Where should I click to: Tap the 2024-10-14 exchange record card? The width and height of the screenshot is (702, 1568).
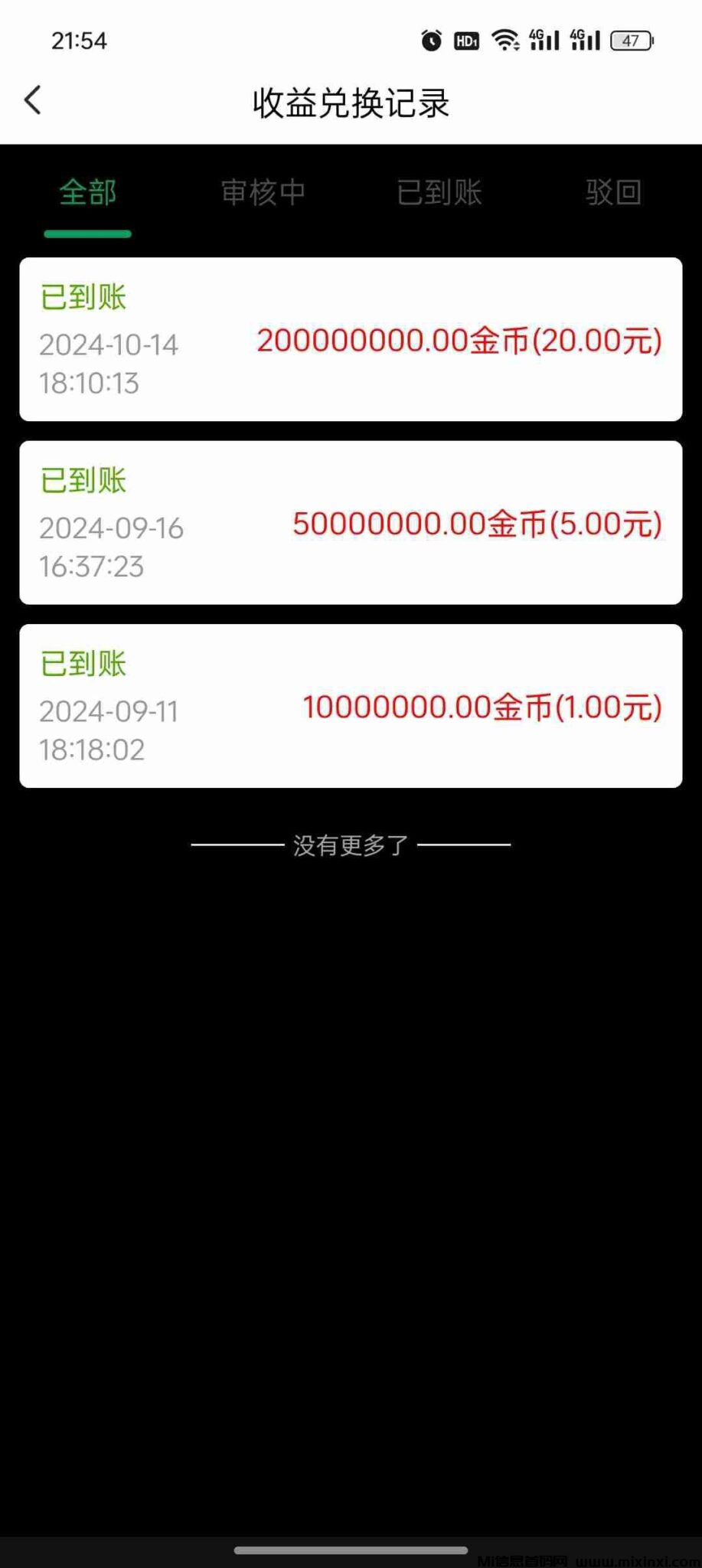351,338
